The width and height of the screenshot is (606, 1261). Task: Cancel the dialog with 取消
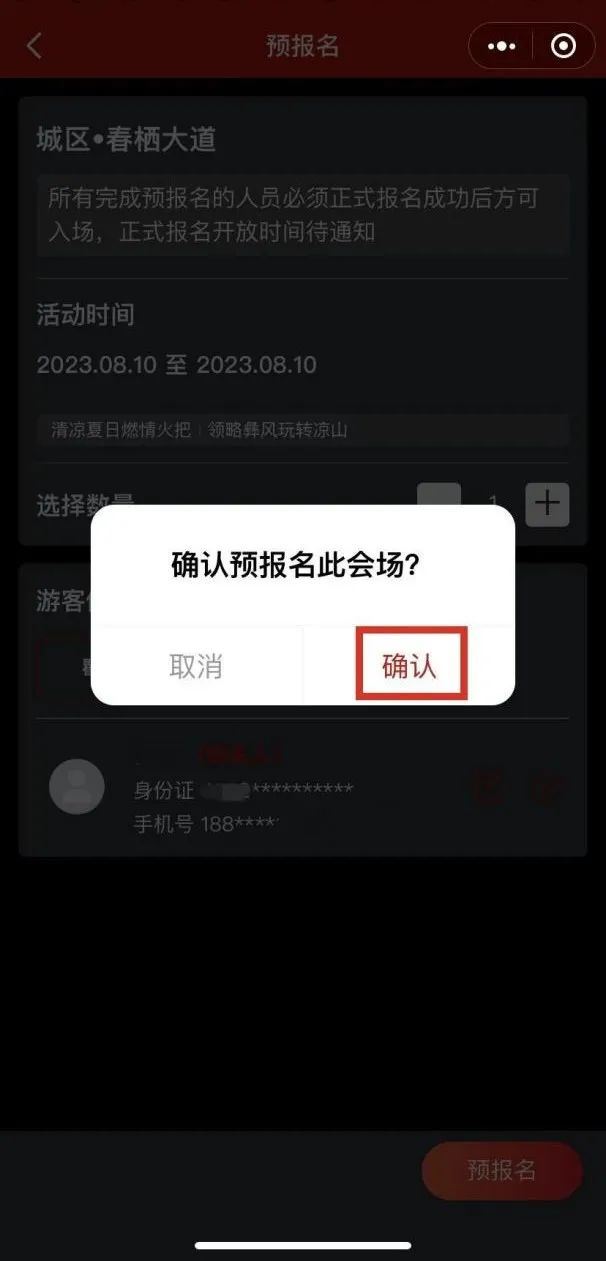[x=196, y=666]
